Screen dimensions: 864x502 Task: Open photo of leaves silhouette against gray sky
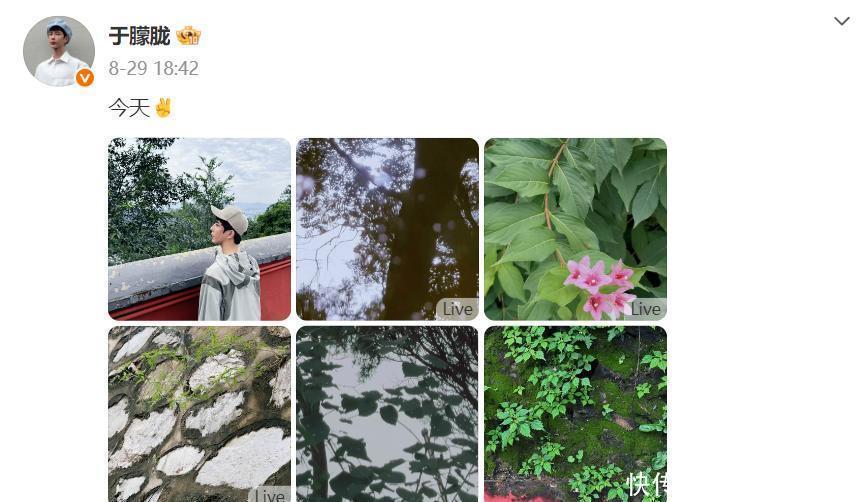click(387, 414)
